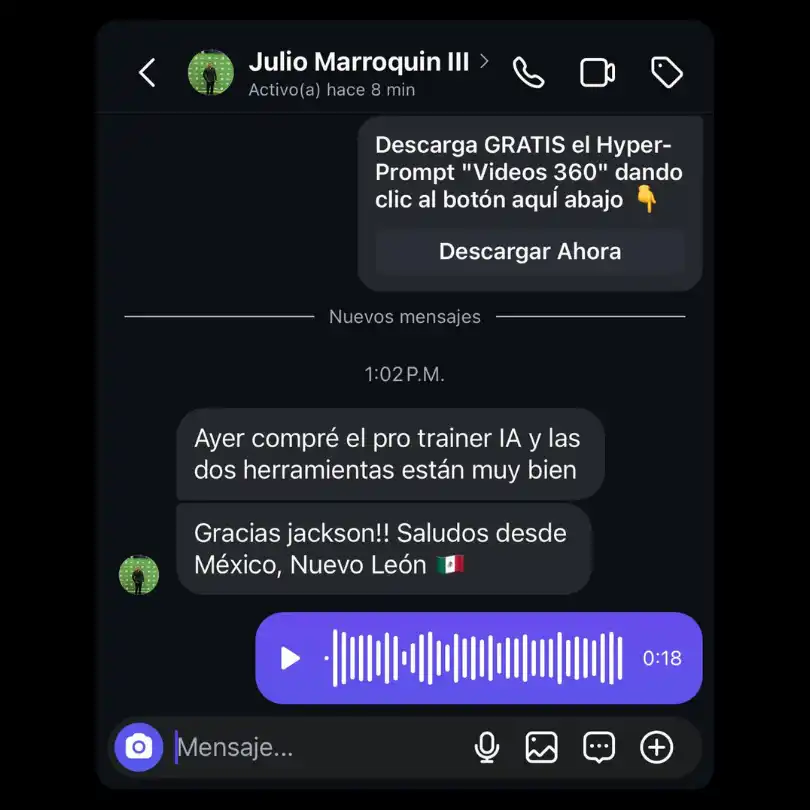
Task: Play the 0:18 voice message
Action: (290, 658)
